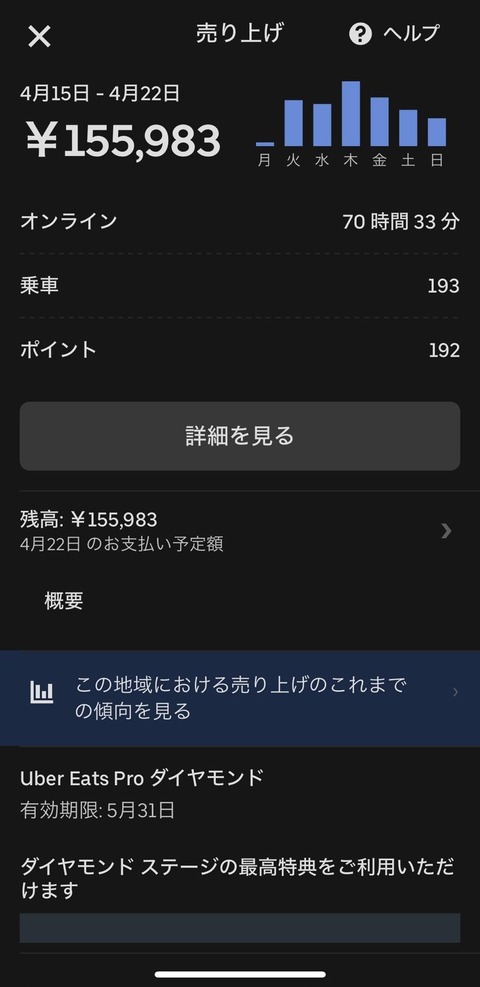The height and width of the screenshot is (987, 480).
Task: Close the 売り上げ earnings screen
Action: tap(39, 37)
